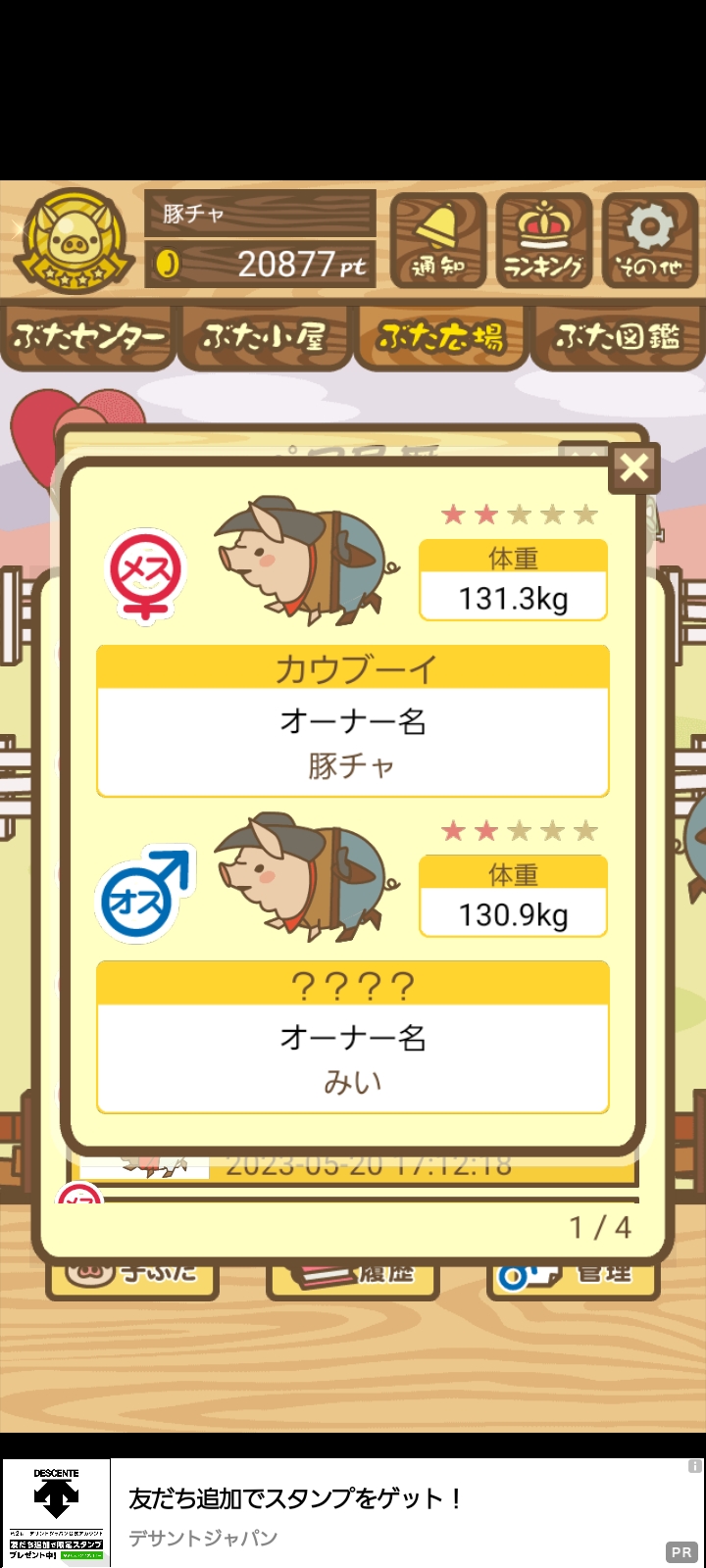Open the その他 settings gear
706x1568 pixels.
coord(650,241)
